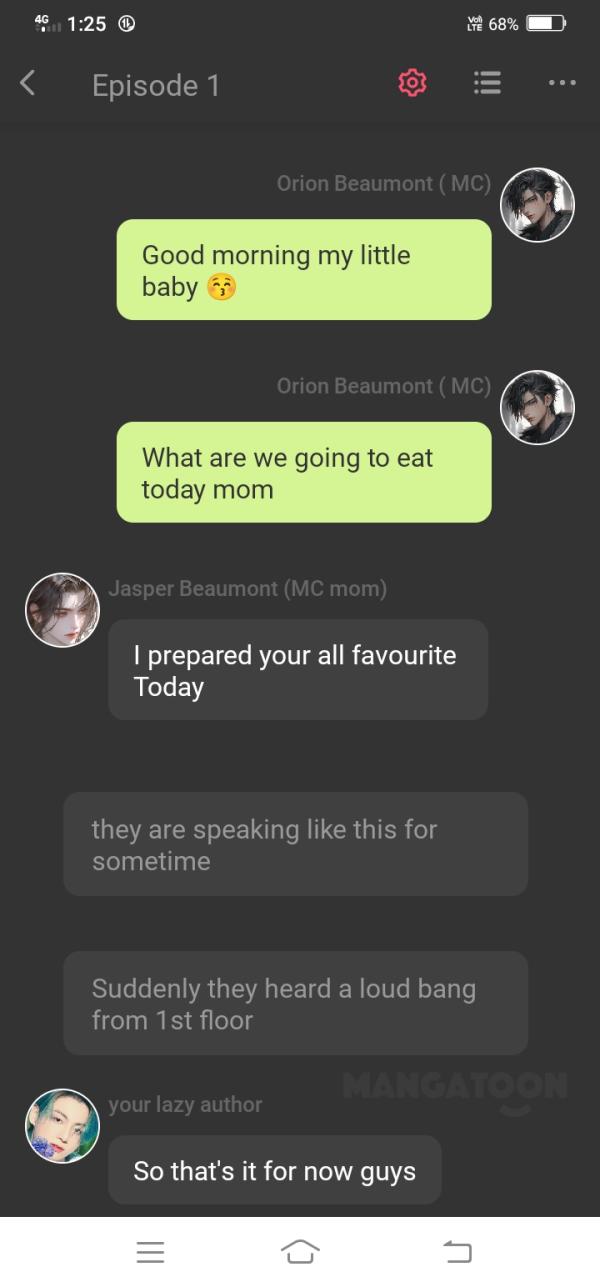Viewport: 600px width, 1287px height.
Task: Tap the system home button
Action: tap(300, 1251)
